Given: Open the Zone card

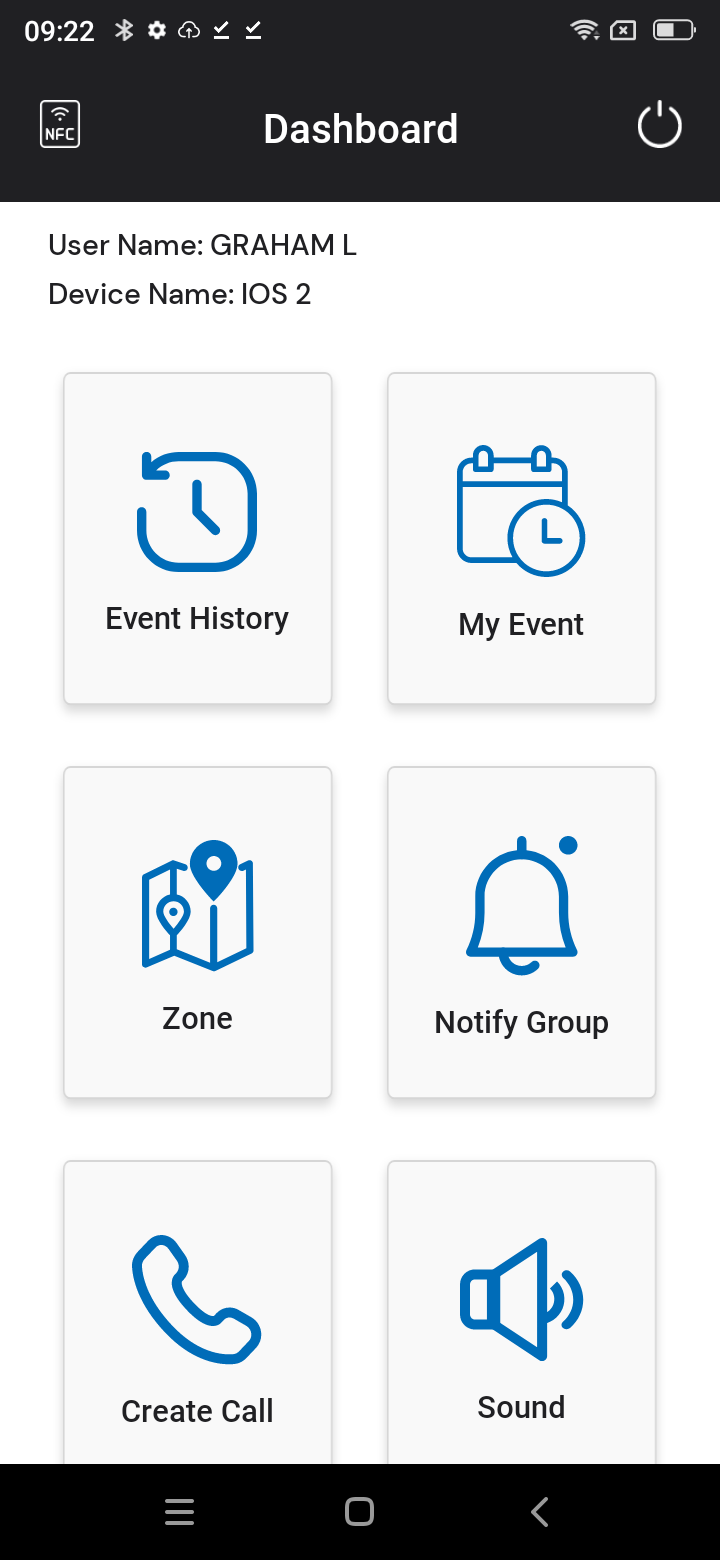Looking at the screenshot, I should [198, 932].
